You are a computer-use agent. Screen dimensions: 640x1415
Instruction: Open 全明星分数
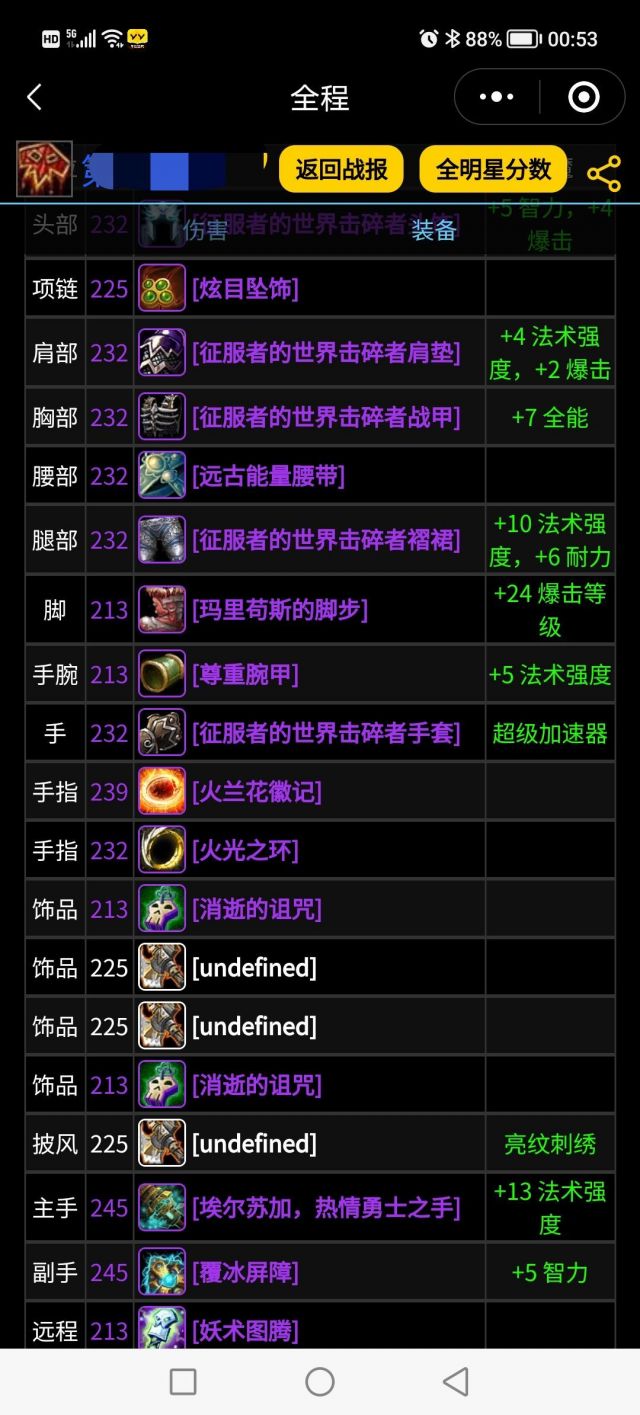click(x=493, y=169)
